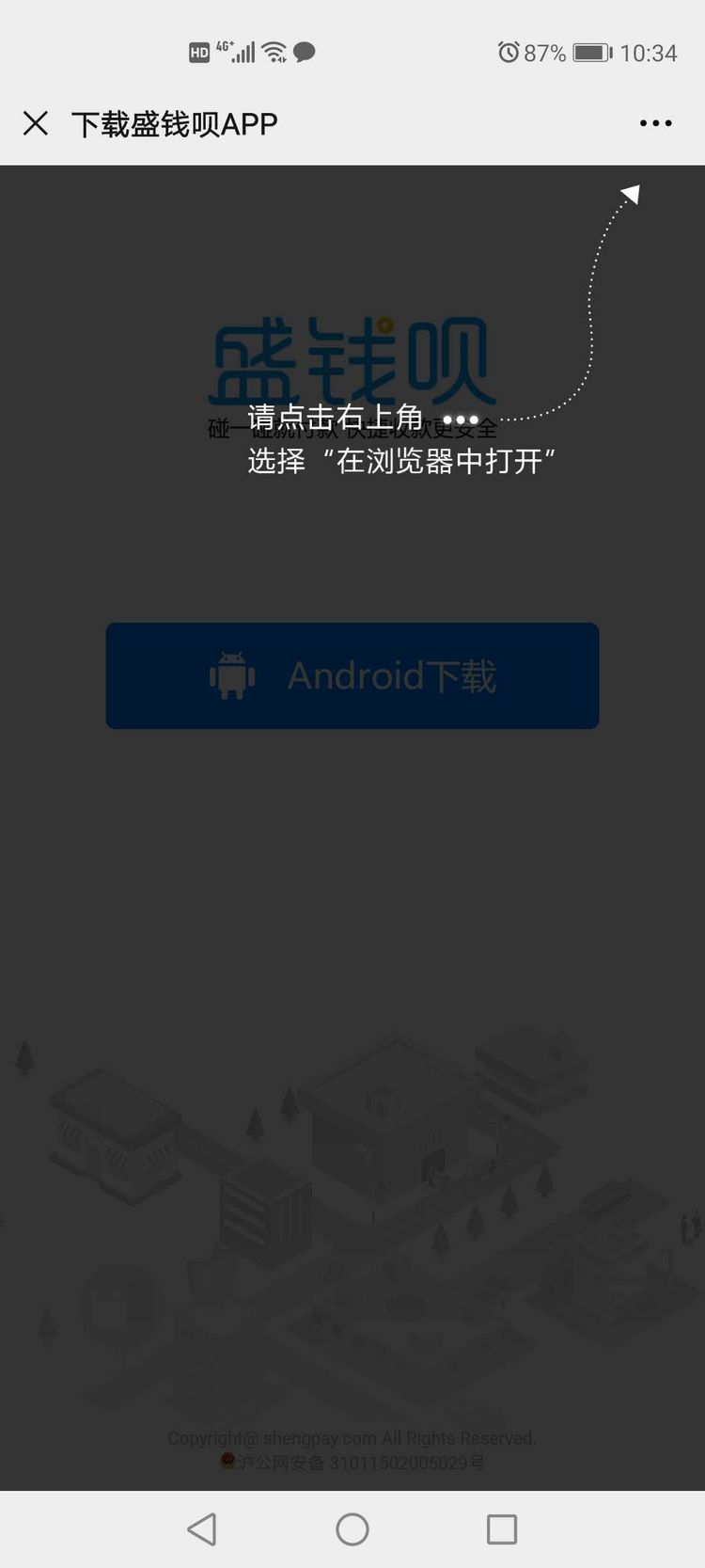Open the three-dot overflow menu
This screenshot has height=1568, width=705.
click(655, 123)
